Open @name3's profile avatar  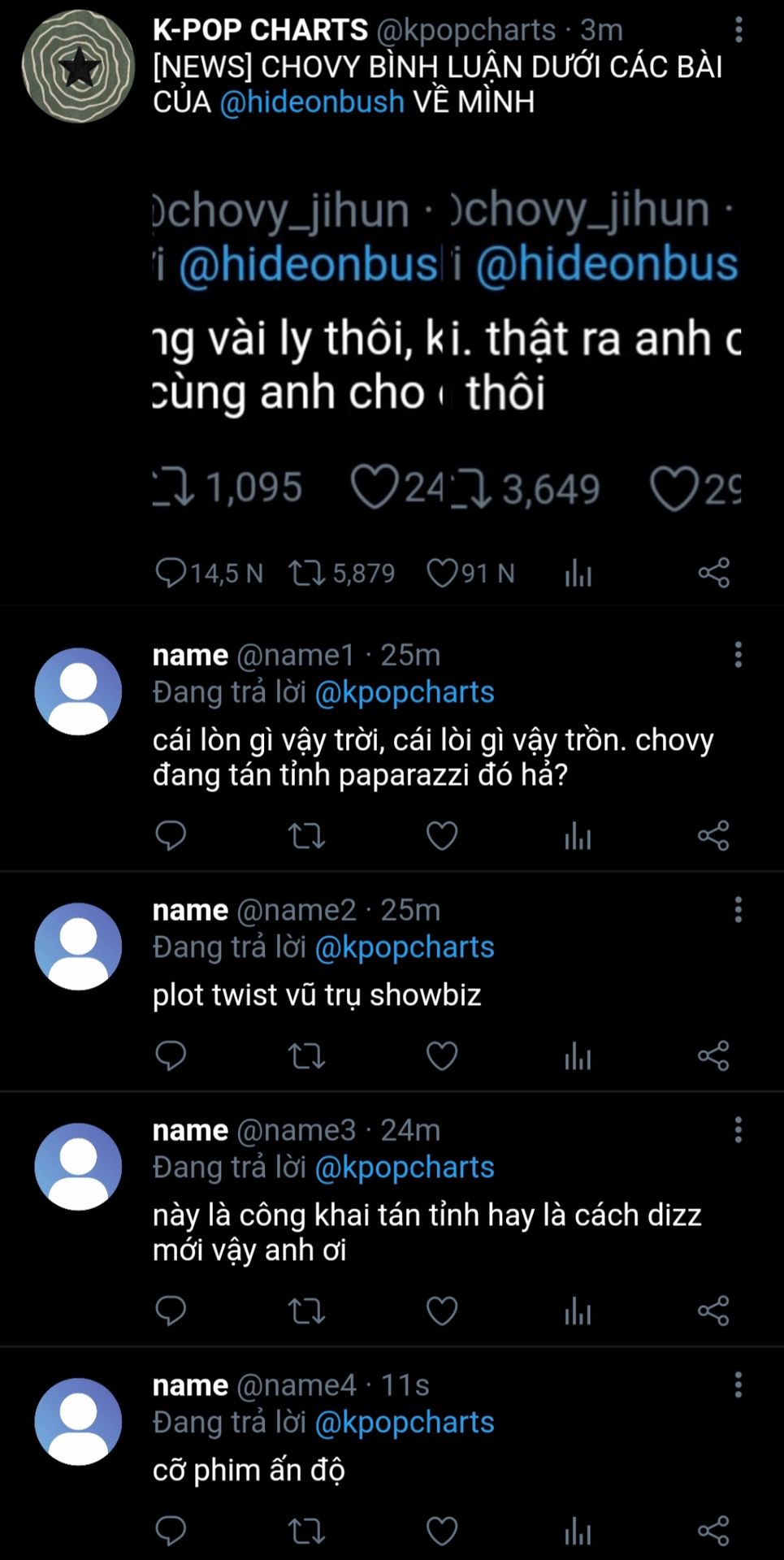pos(78,1167)
